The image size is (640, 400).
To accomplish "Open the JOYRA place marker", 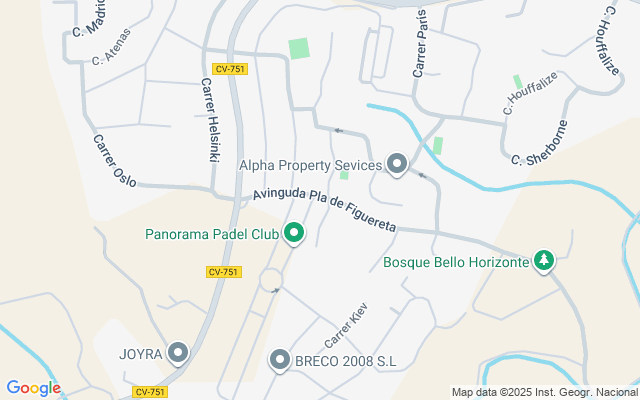I will pos(179,352).
